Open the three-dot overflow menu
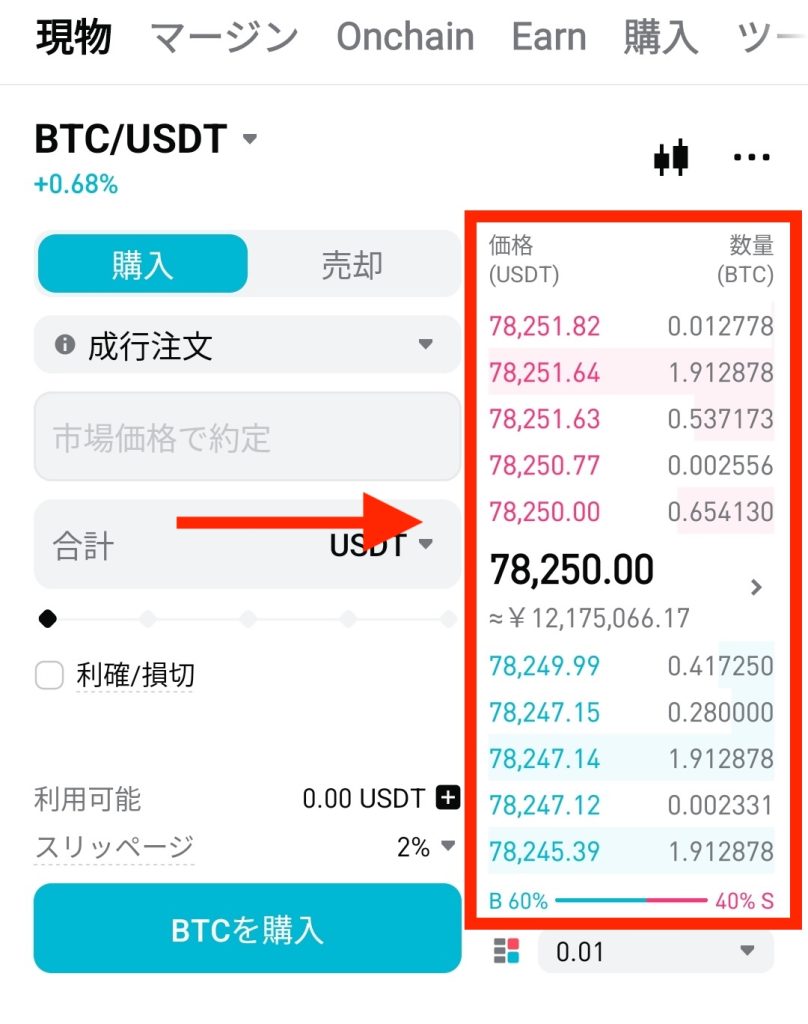808x1024 pixels. (751, 157)
